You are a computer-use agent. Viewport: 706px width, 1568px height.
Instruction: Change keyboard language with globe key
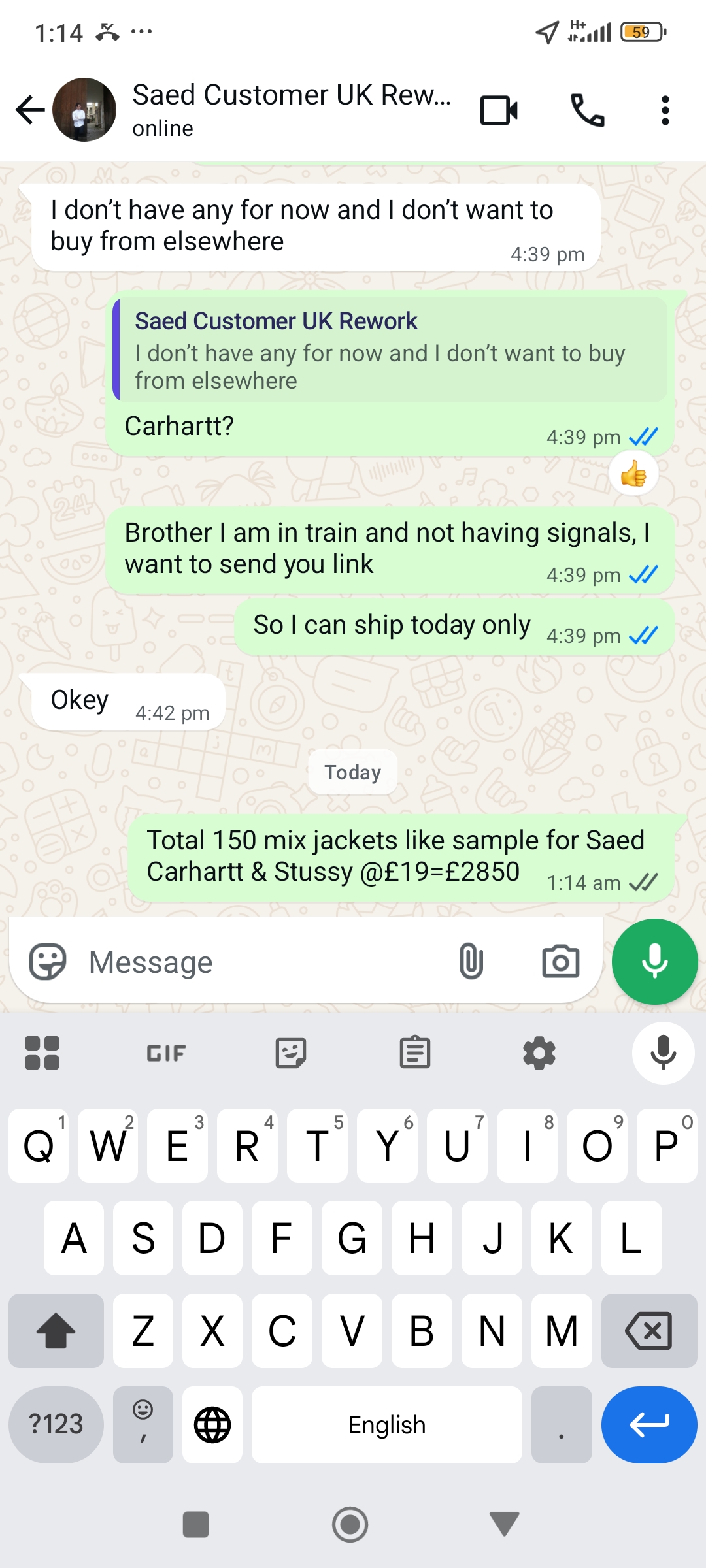click(212, 1424)
